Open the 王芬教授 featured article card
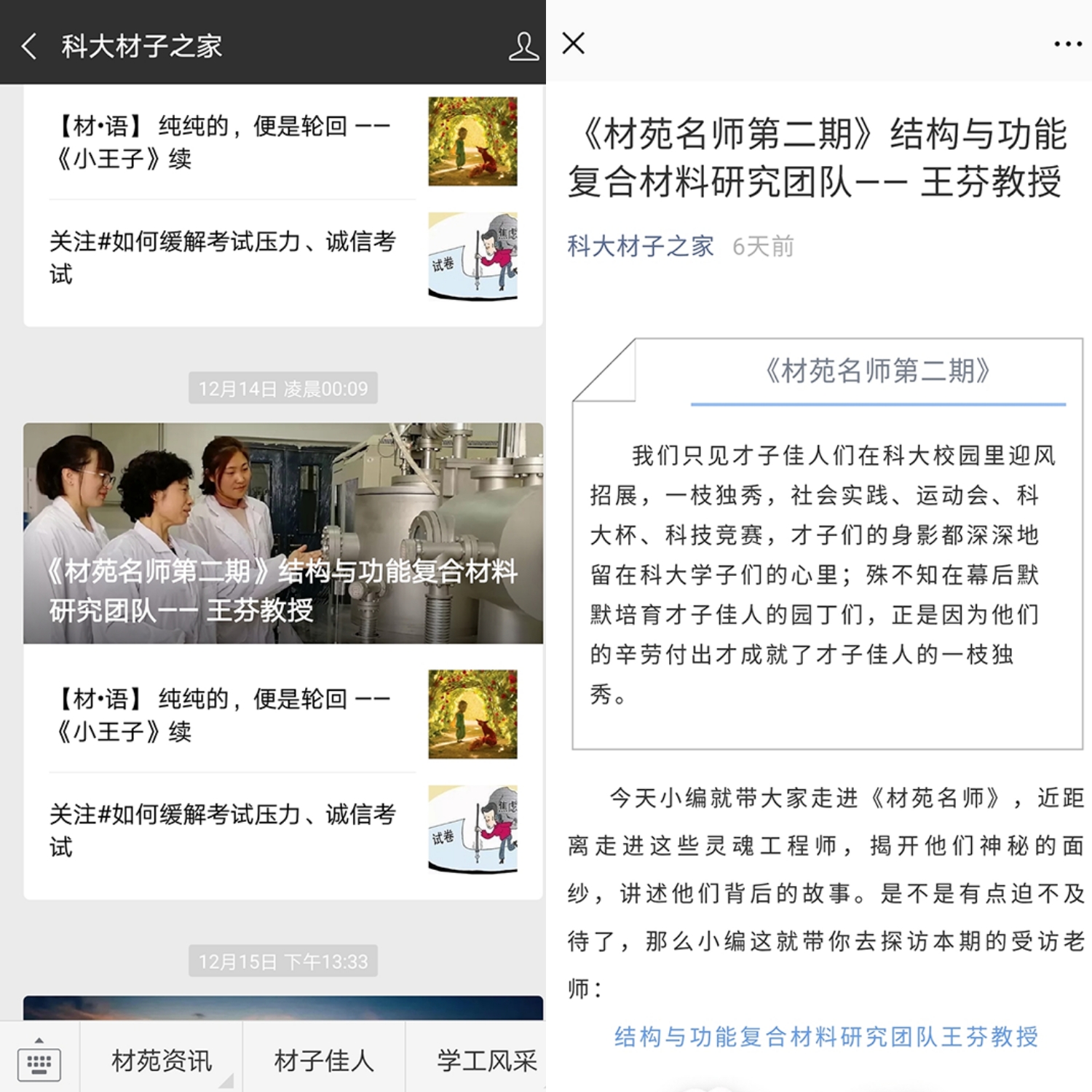1092x1092 pixels. pyautogui.click(x=283, y=533)
